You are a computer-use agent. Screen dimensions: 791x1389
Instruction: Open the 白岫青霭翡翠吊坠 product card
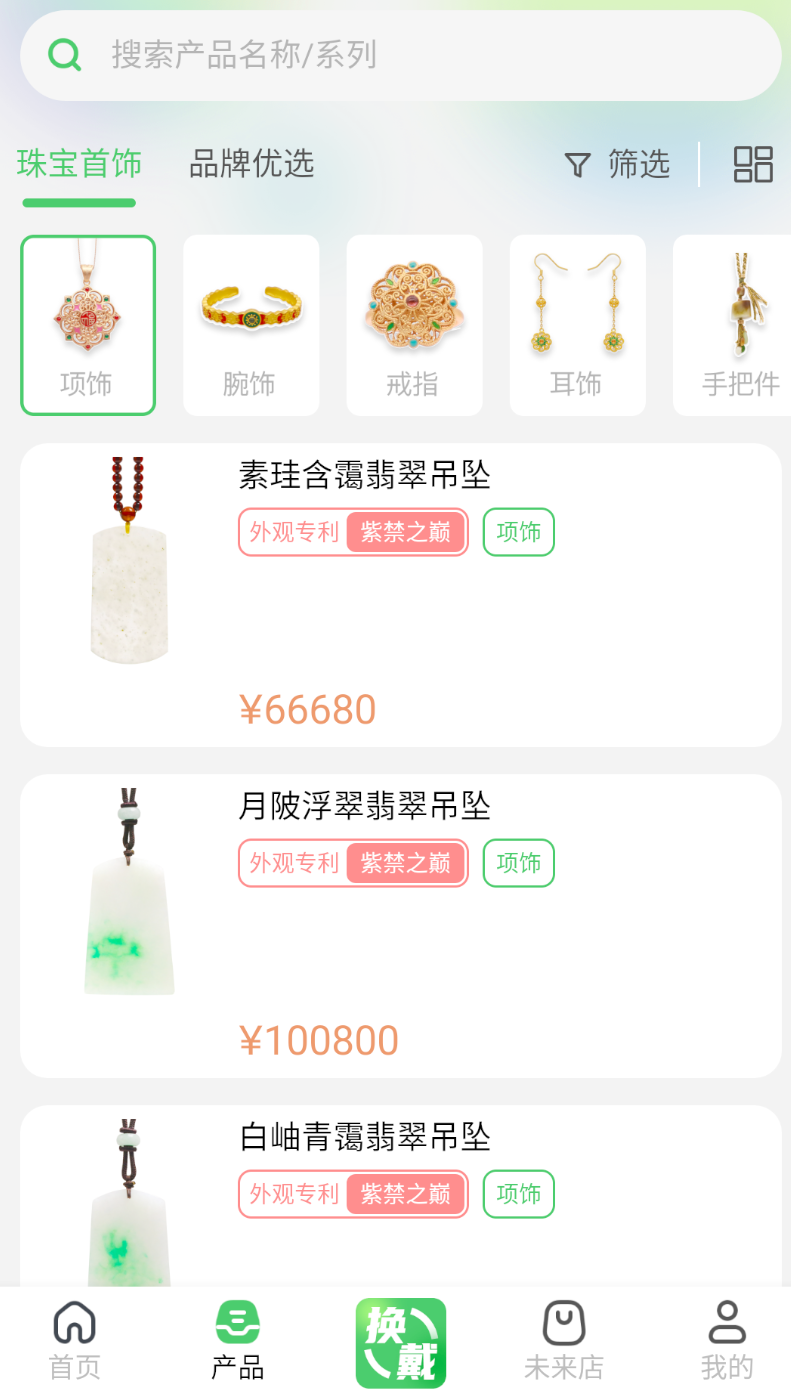click(x=400, y=1196)
